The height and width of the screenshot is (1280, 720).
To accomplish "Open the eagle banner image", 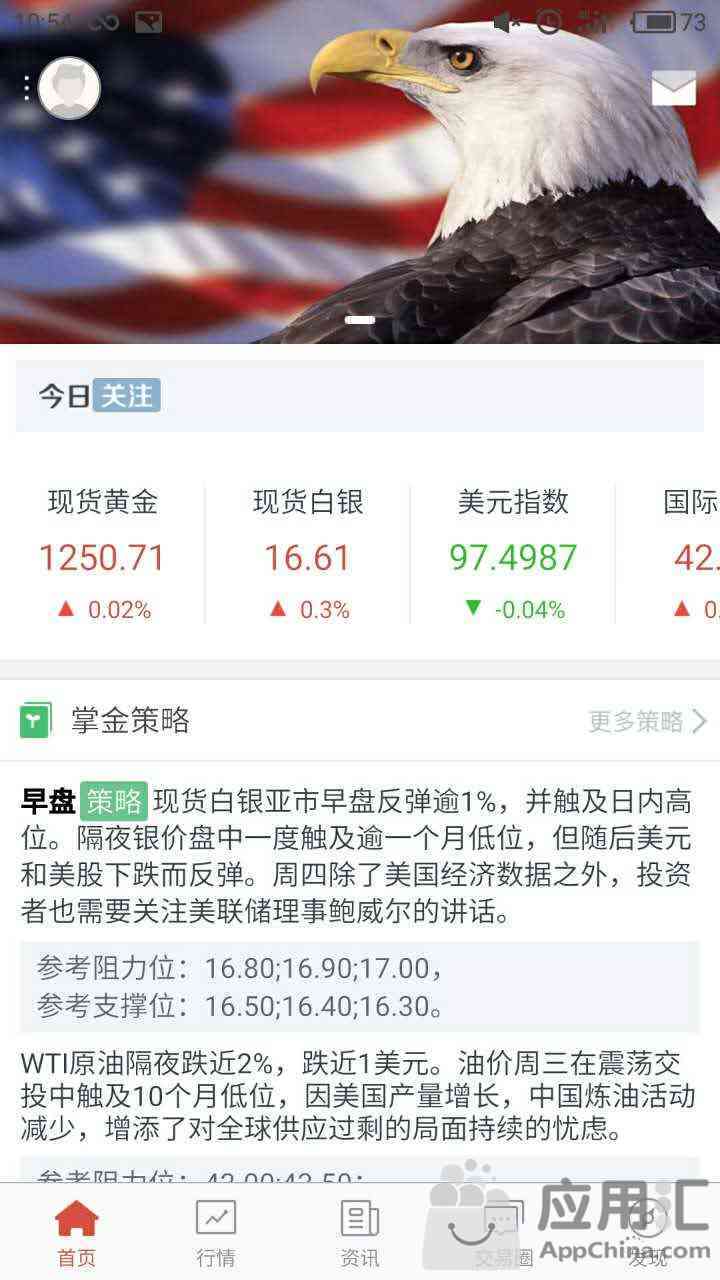I will point(360,172).
